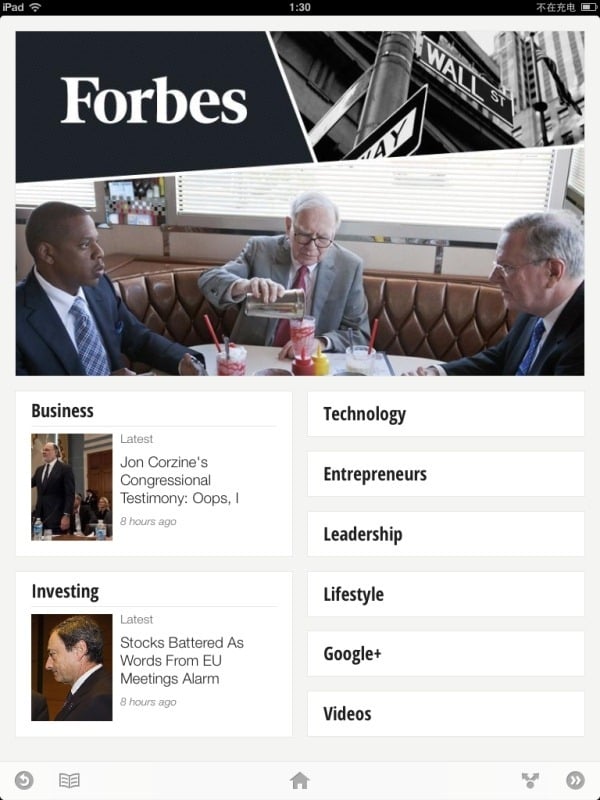The height and width of the screenshot is (800, 600).
Task: Tap the double-arrow next page icon
Action: click(575, 780)
